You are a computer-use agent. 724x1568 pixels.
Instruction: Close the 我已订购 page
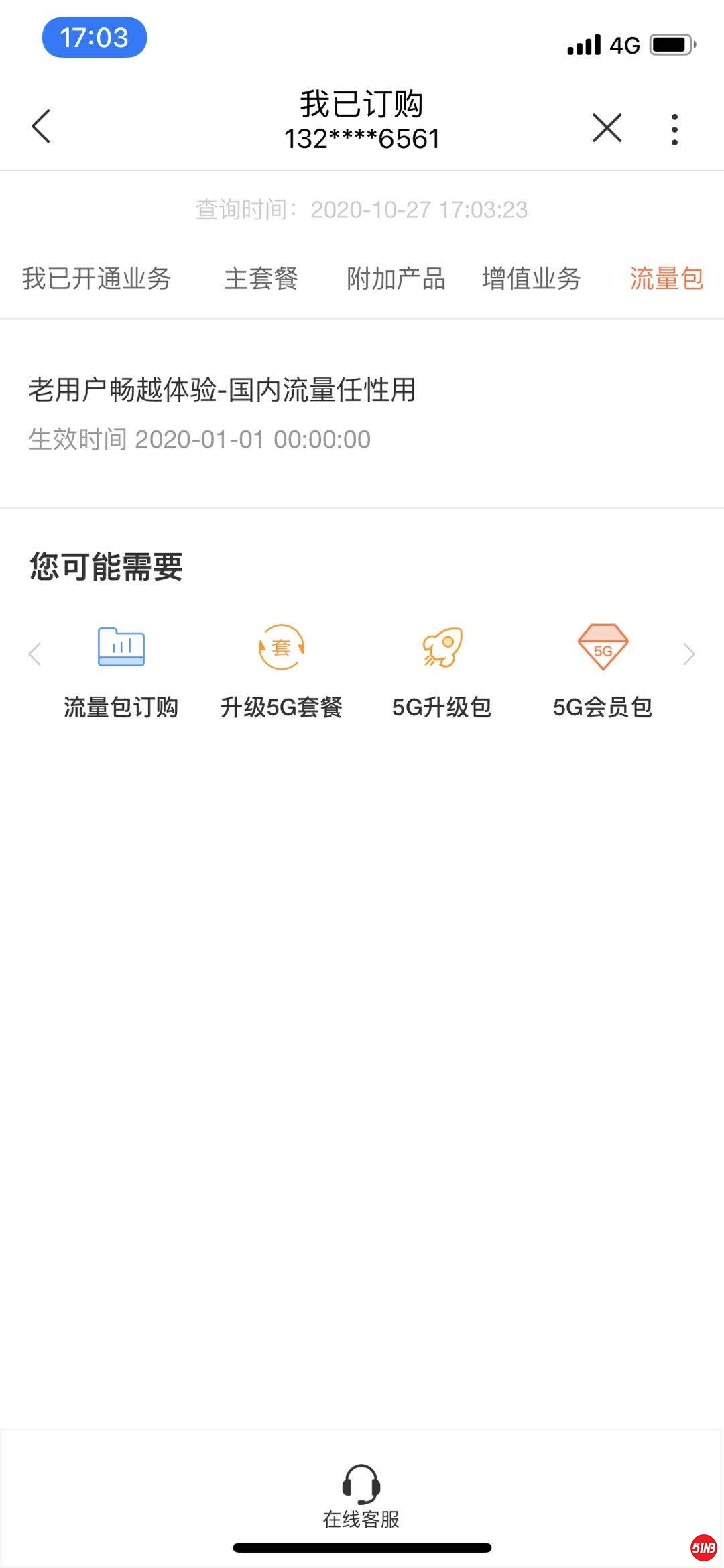(x=607, y=127)
